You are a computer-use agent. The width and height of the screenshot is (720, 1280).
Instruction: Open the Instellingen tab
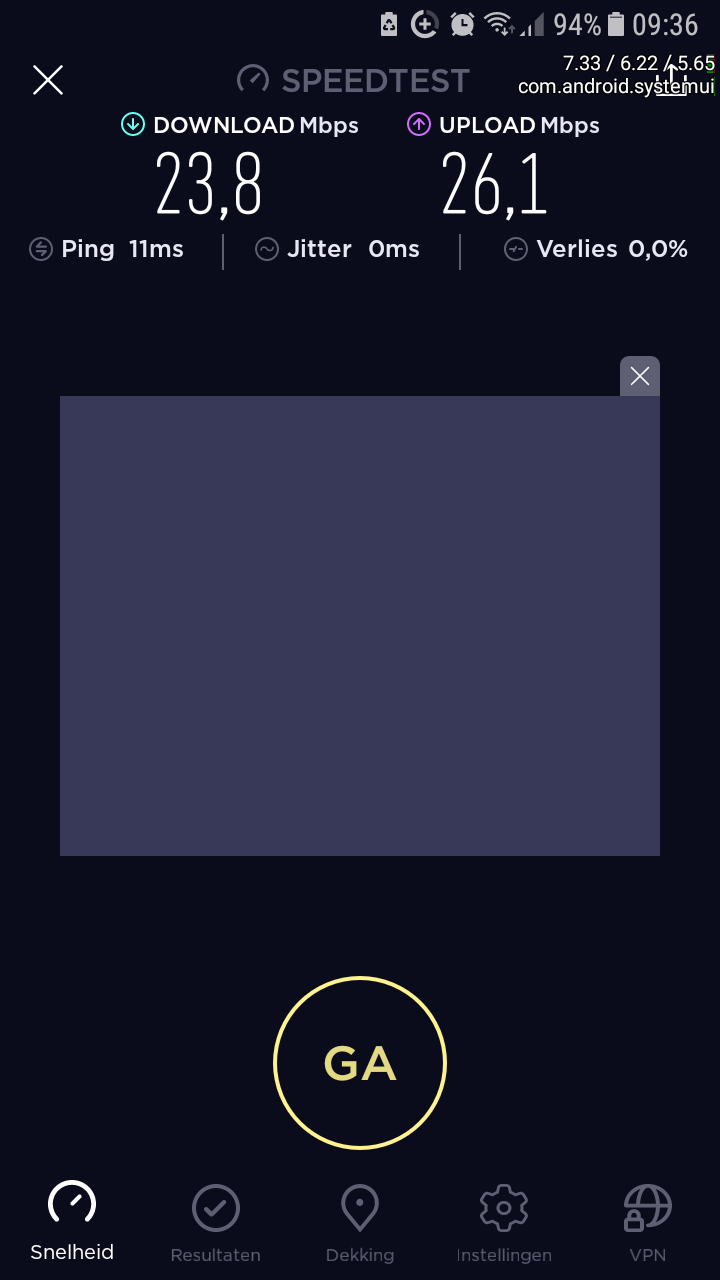pyautogui.click(x=504, y=1223)
